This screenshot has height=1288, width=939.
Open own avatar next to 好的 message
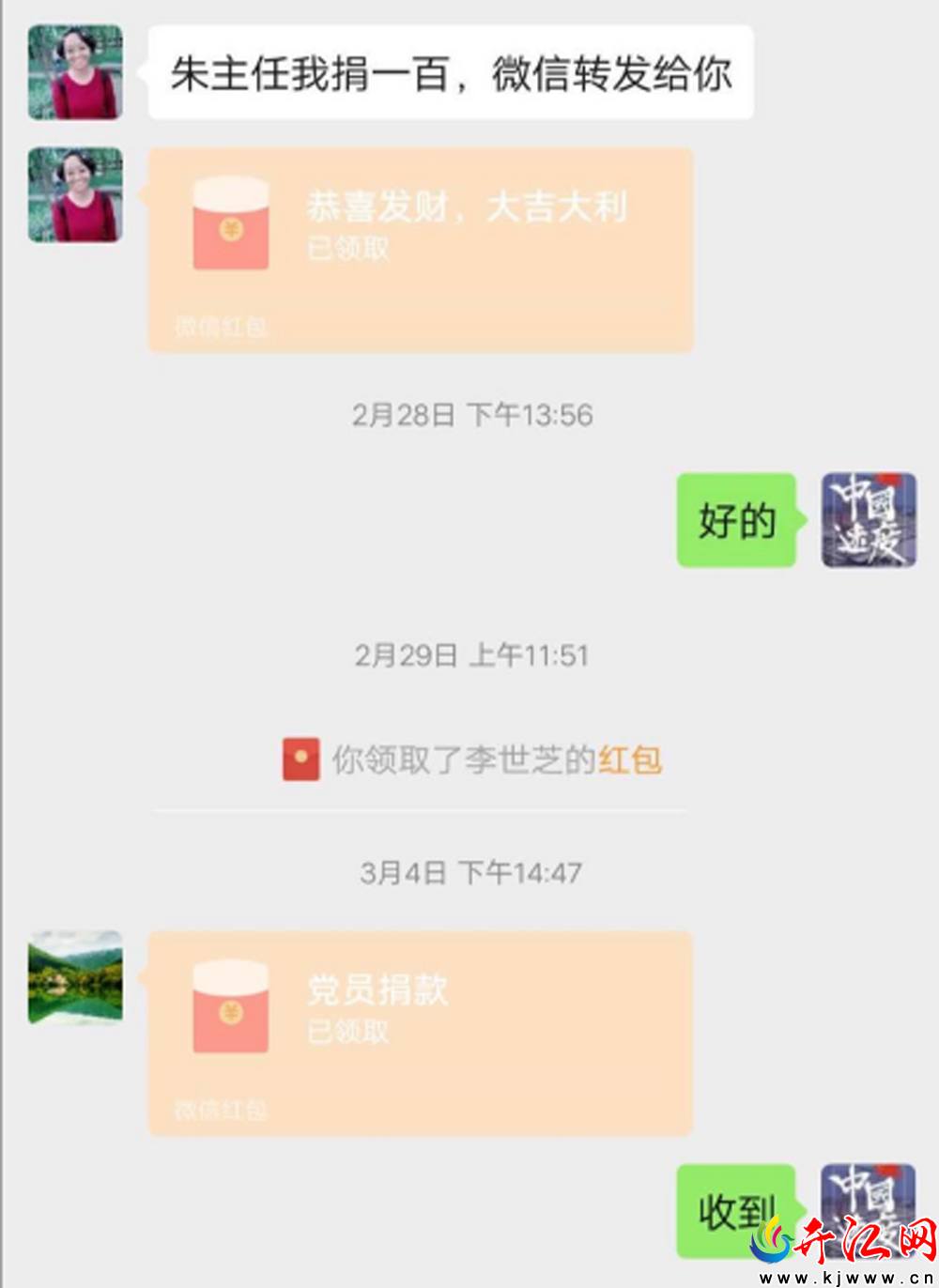click(x=869, y=520)
